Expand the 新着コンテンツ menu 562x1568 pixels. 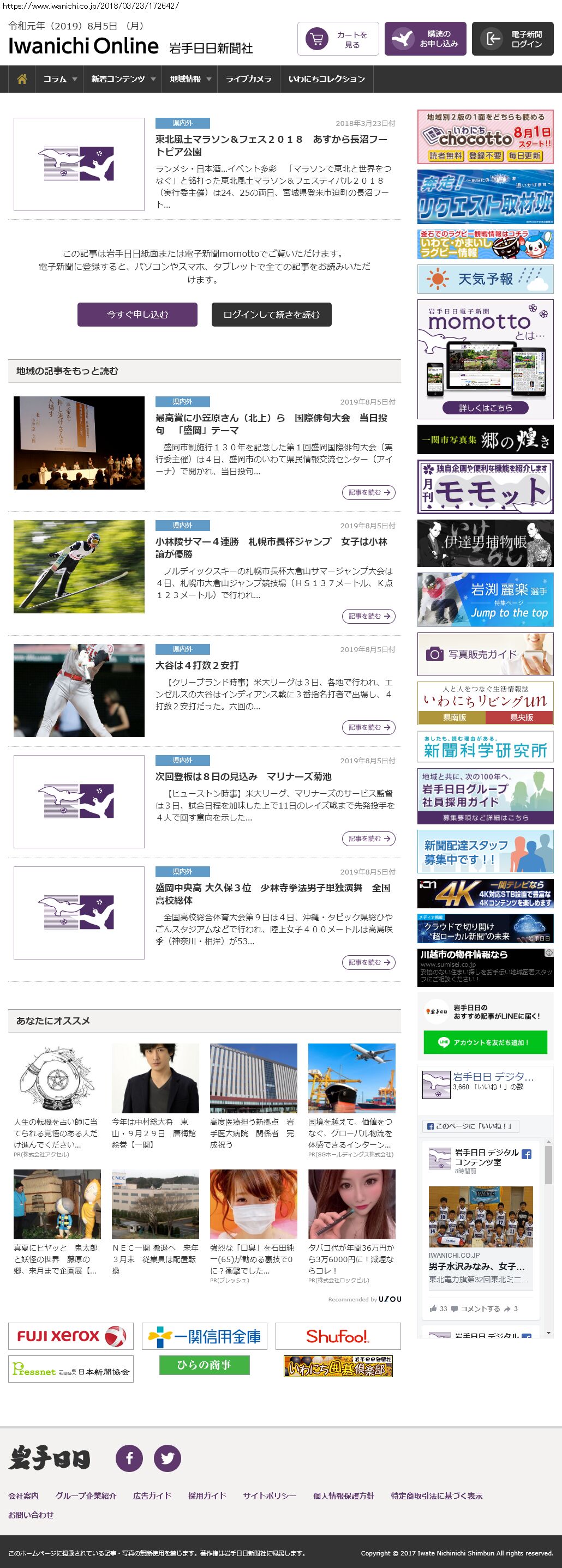(123, 79)
